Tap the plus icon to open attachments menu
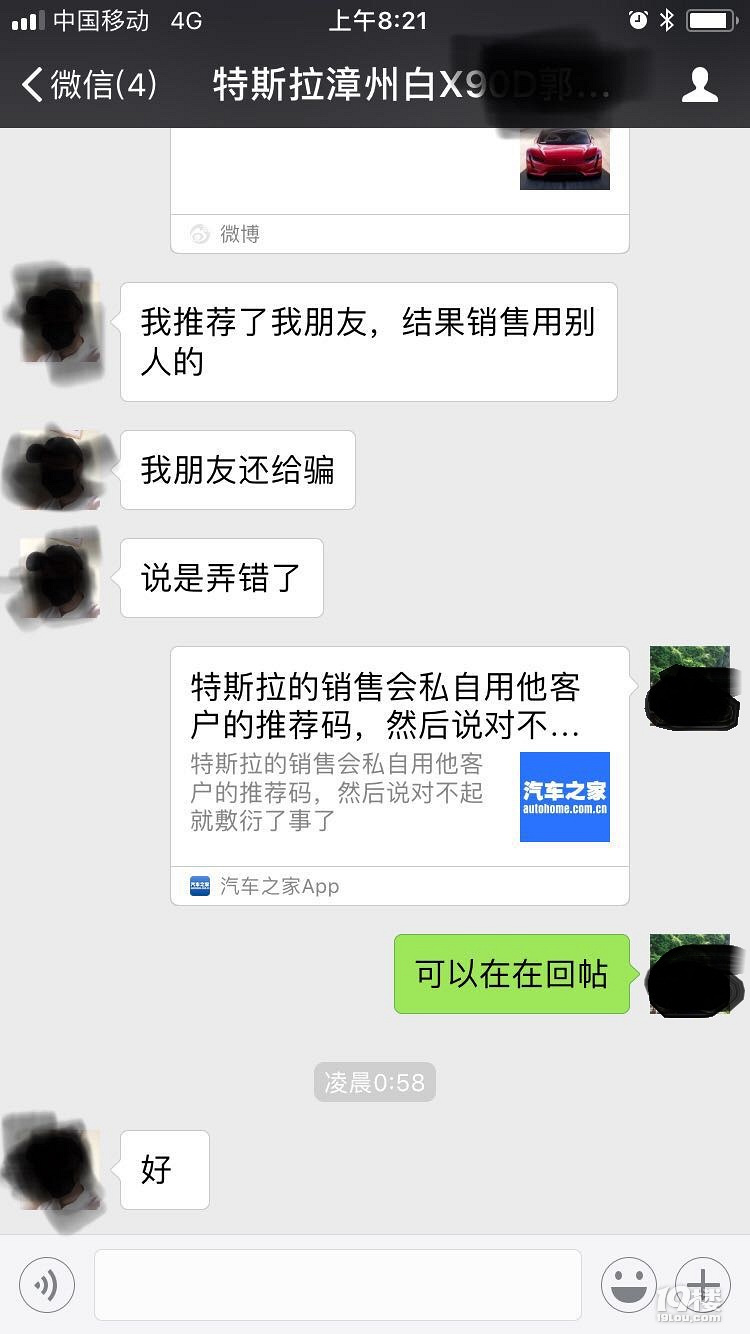The width and height of the screenshot is (750, 1334). point(703,1285)
